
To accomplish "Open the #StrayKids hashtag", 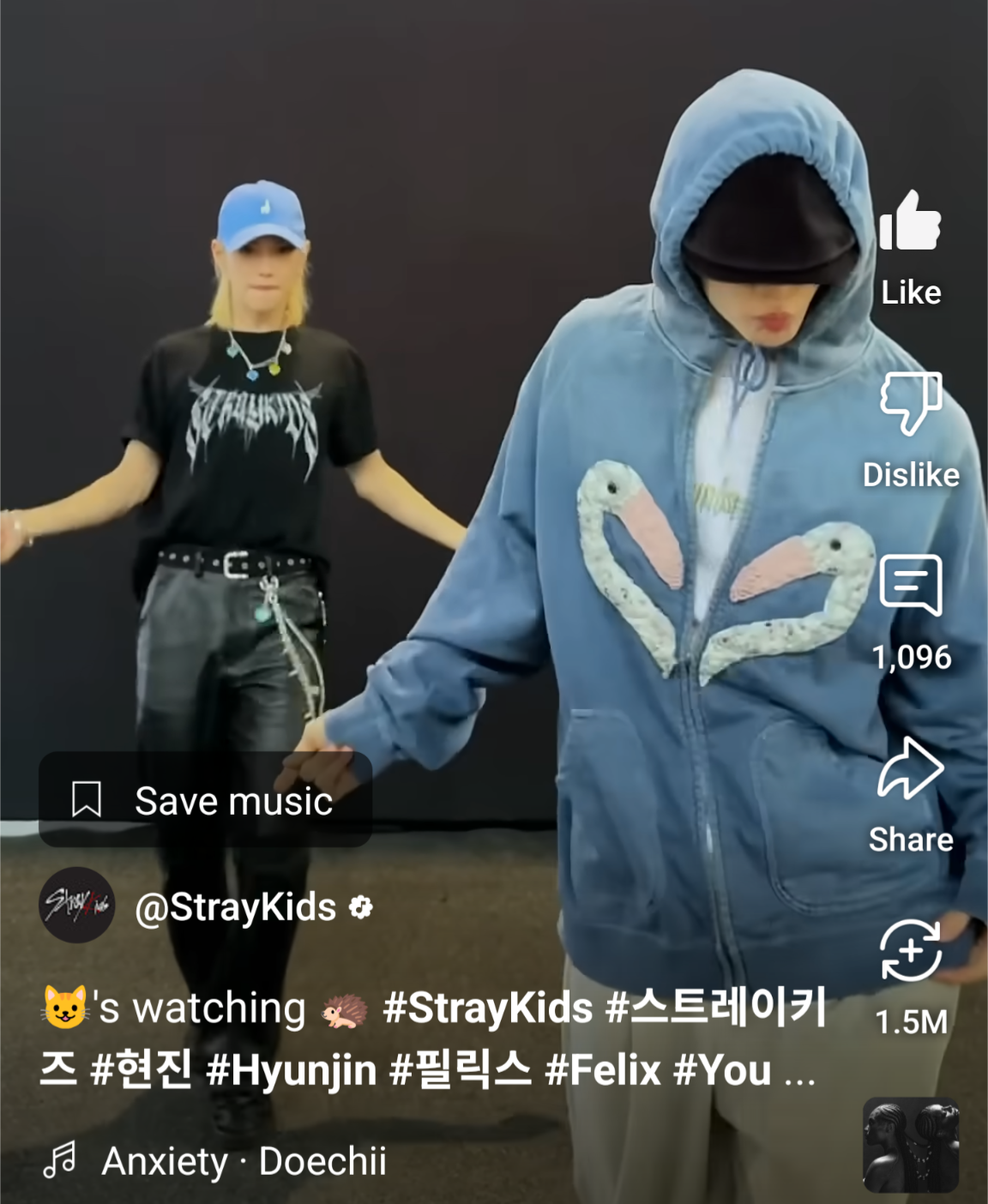I will [487, 1008].
